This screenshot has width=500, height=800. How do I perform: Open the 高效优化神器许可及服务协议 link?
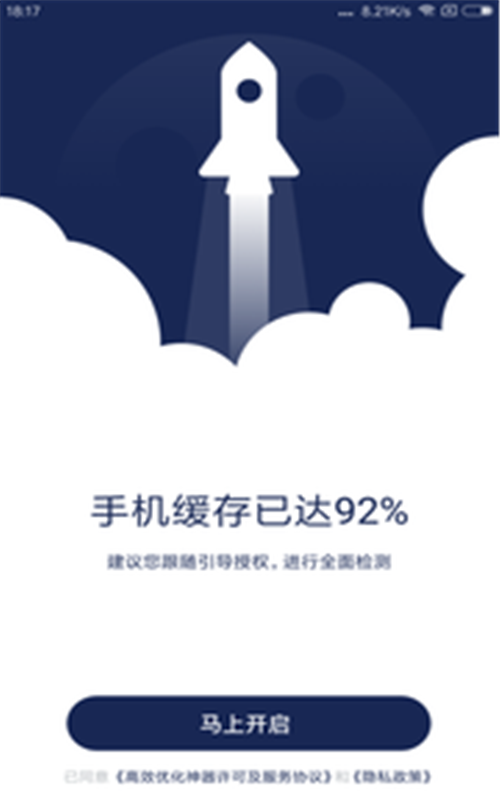tap(222, 777)
